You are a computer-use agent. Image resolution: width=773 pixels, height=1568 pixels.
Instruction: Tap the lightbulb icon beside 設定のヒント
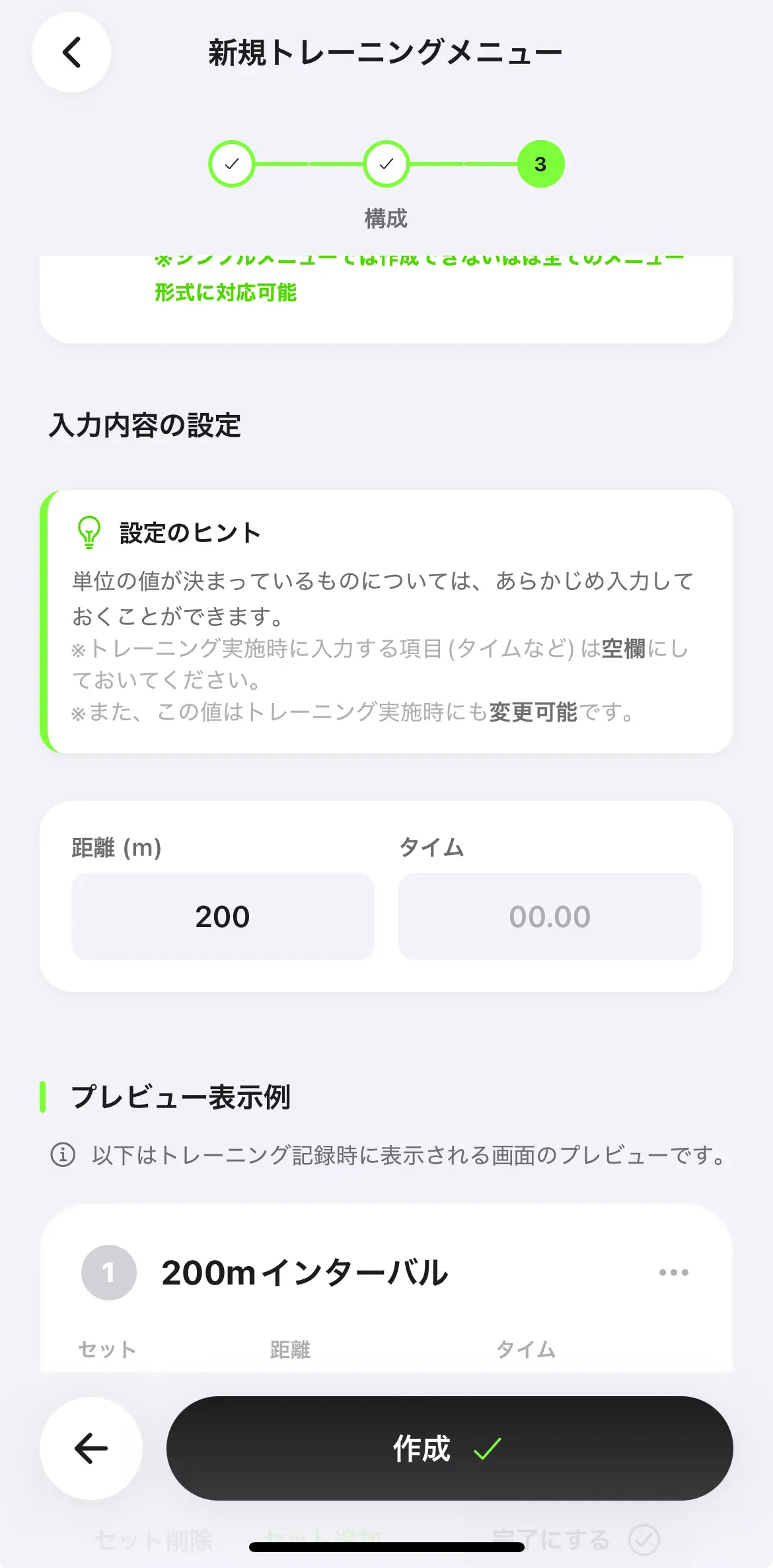coord(88,531)
